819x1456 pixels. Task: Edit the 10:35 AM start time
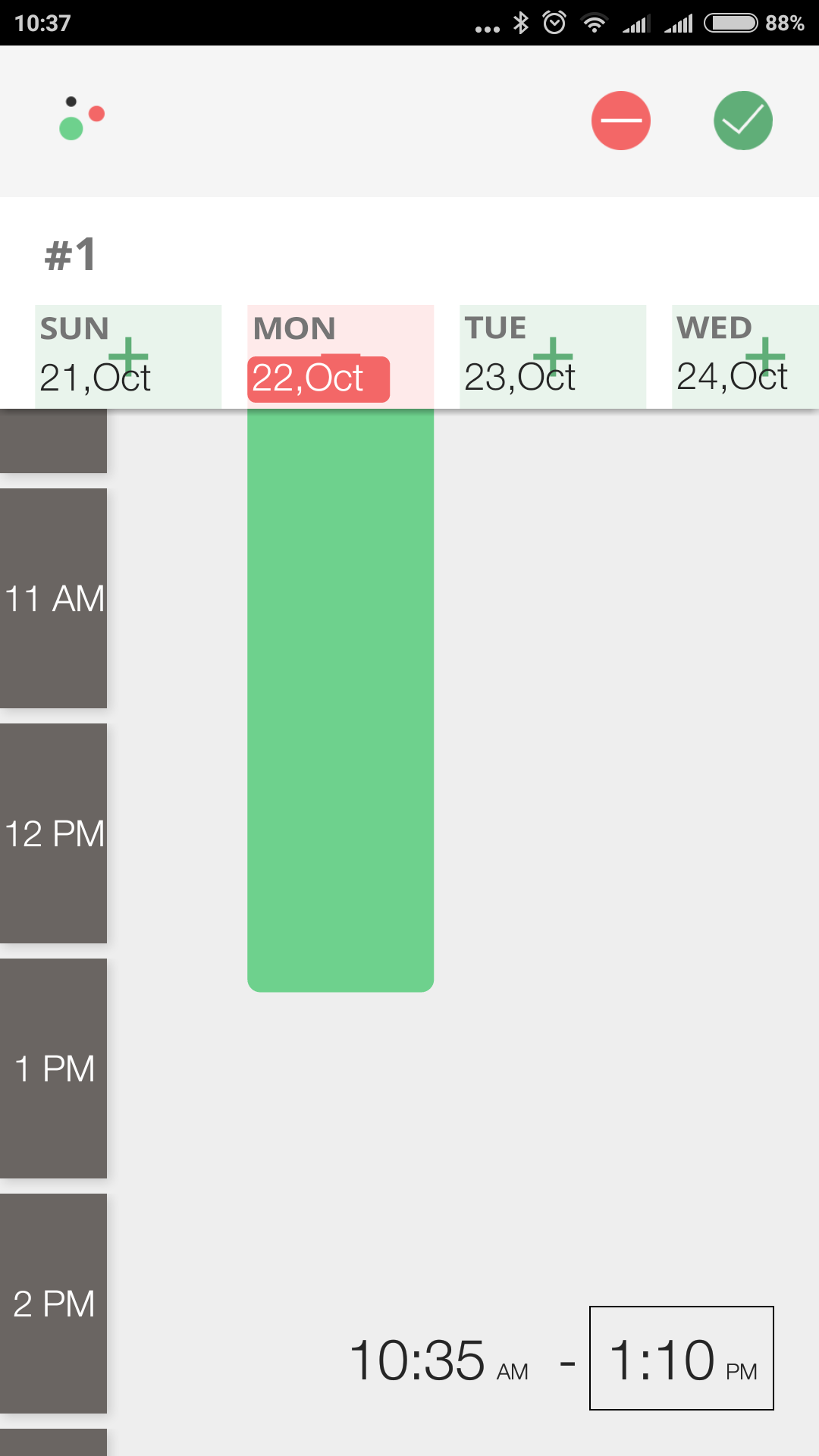click(x=438, y=1360)
